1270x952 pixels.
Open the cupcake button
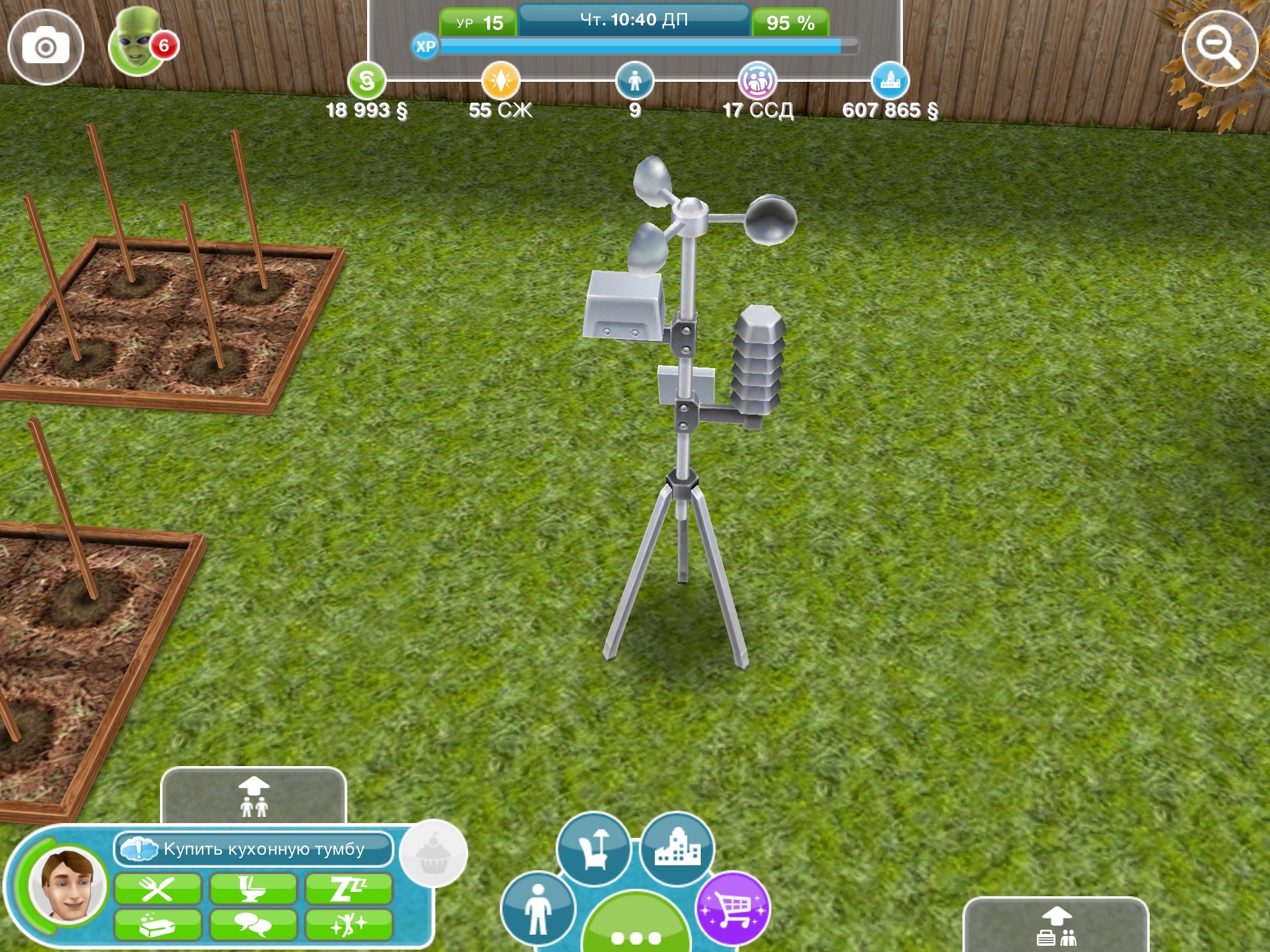(433, 853)
